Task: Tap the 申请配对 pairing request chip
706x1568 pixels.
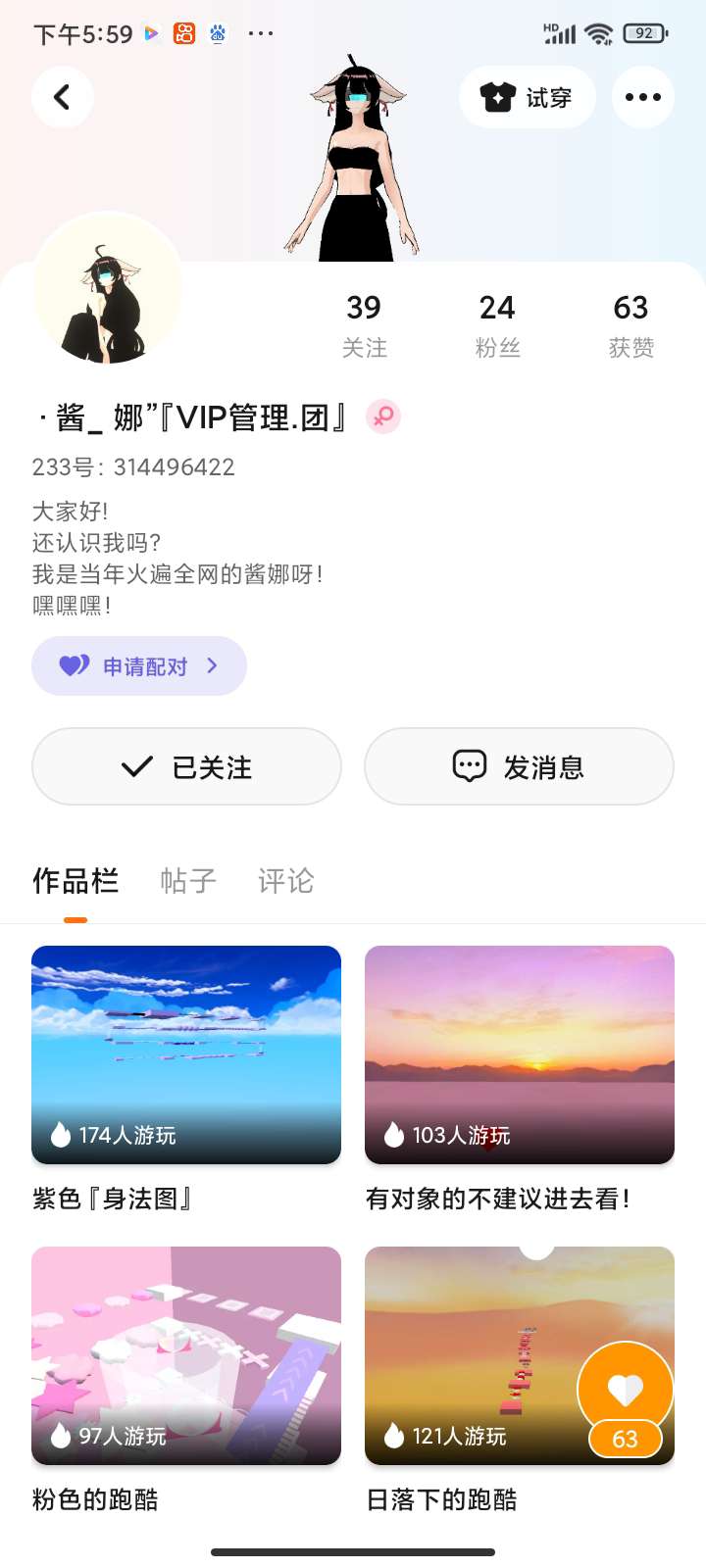Action: tap(139, 666)
